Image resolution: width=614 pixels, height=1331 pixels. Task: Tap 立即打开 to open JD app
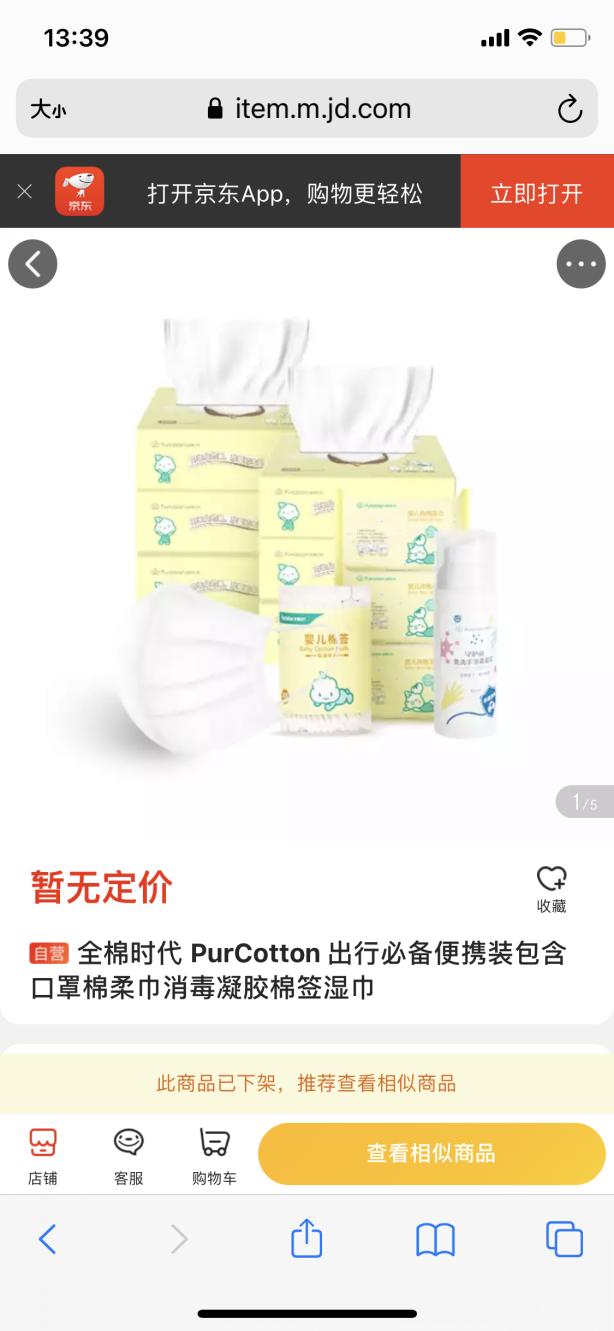click(x=536, y=192)
